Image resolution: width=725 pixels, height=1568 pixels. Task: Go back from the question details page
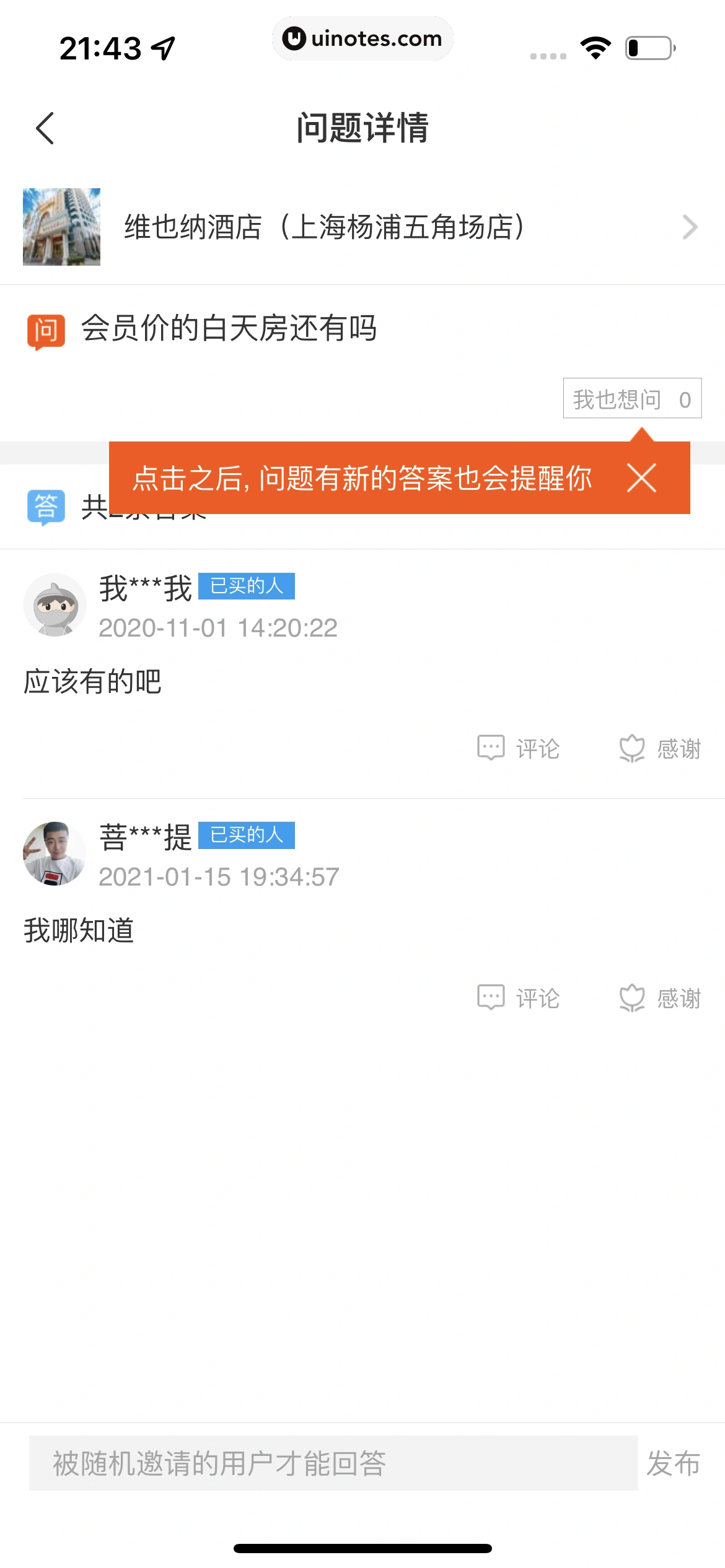(45, 128)
